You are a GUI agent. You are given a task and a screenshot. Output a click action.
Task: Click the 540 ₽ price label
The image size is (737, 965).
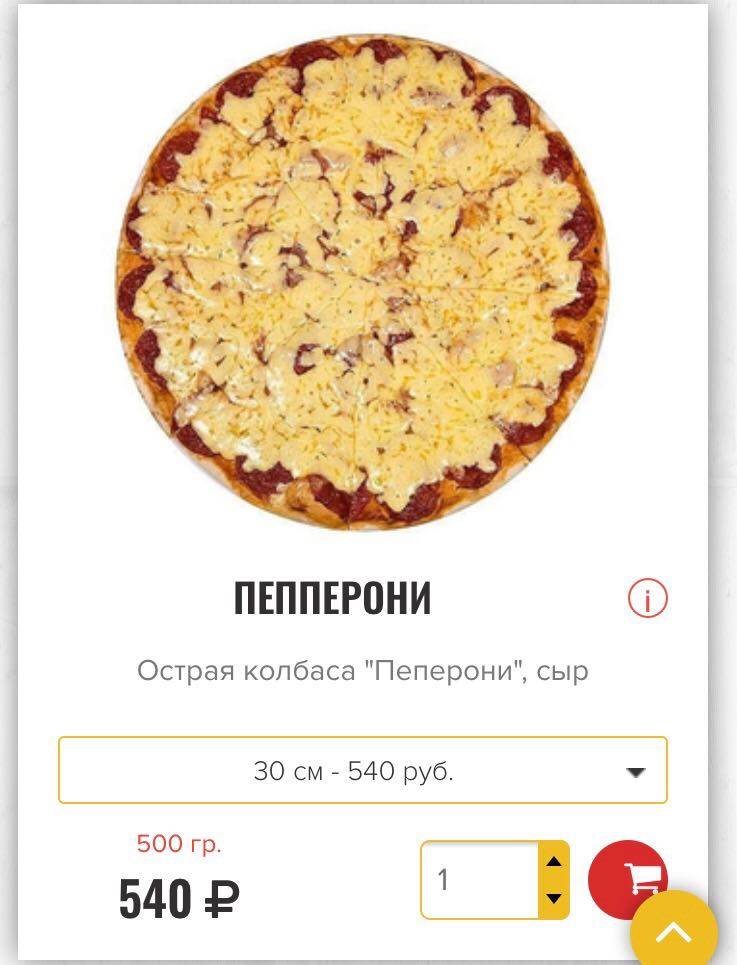180,899
